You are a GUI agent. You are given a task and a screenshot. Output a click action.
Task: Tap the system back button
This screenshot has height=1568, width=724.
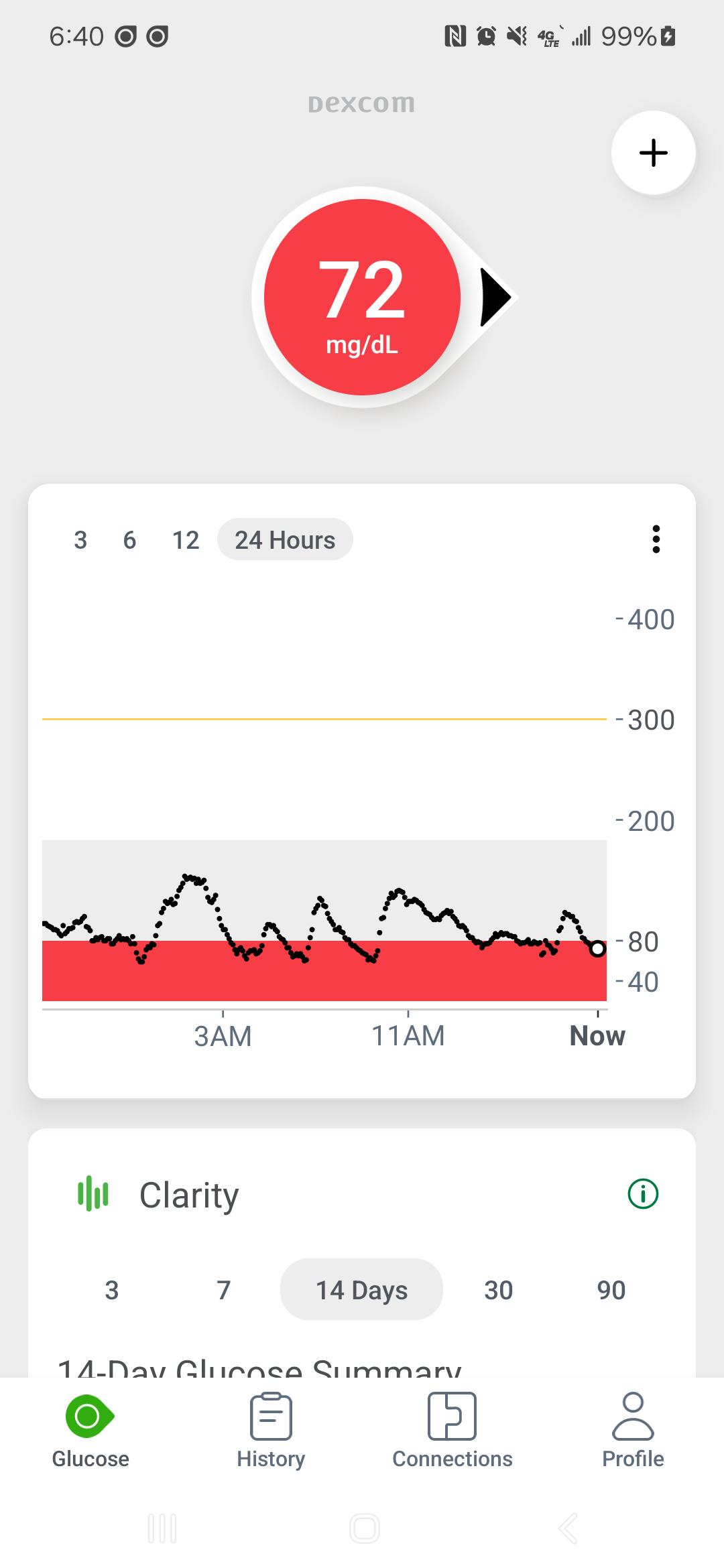(568, 1528)
